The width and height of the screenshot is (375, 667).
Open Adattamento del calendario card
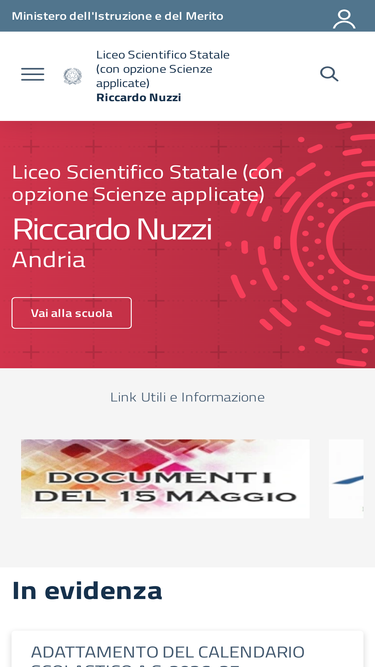tap(188, 649)
